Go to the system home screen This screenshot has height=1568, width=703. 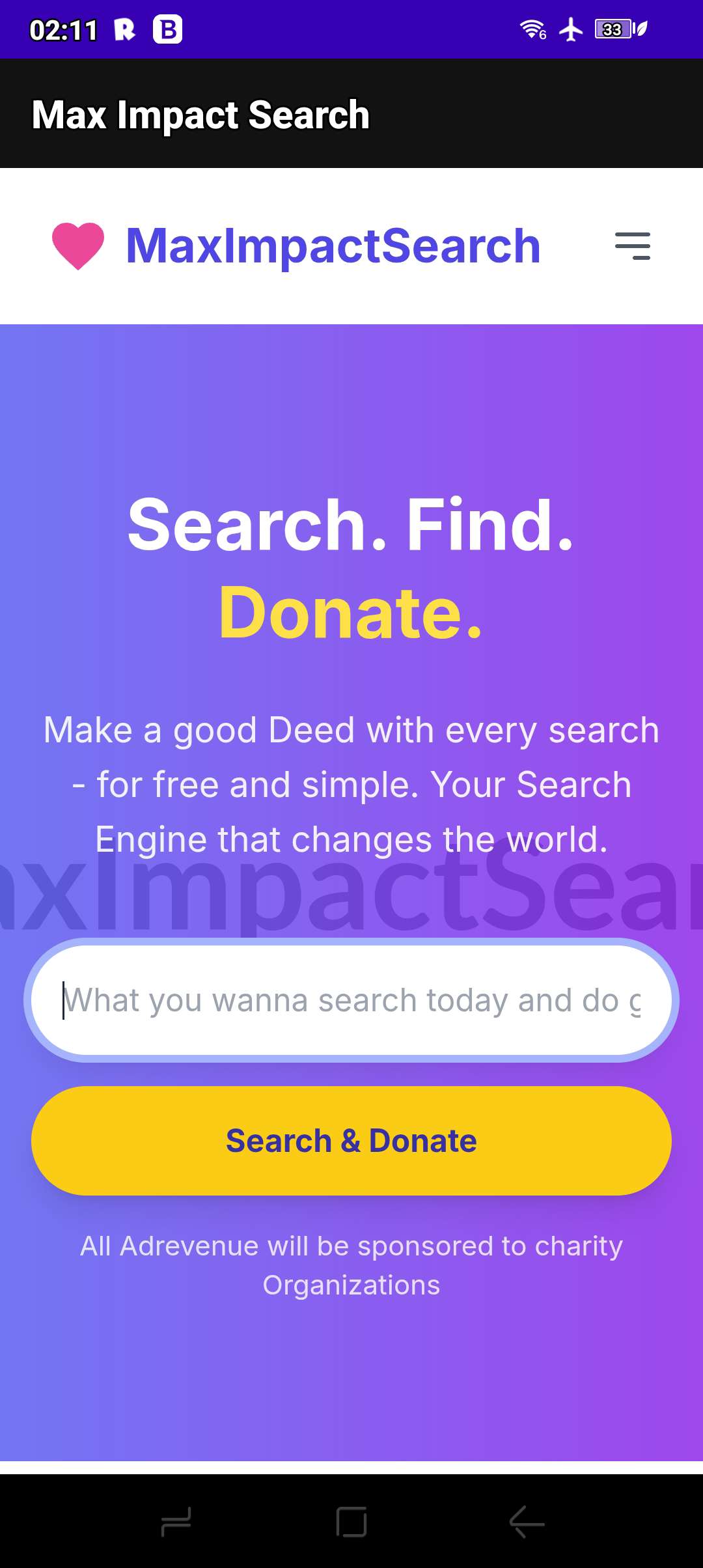[x=351, y=1522]
